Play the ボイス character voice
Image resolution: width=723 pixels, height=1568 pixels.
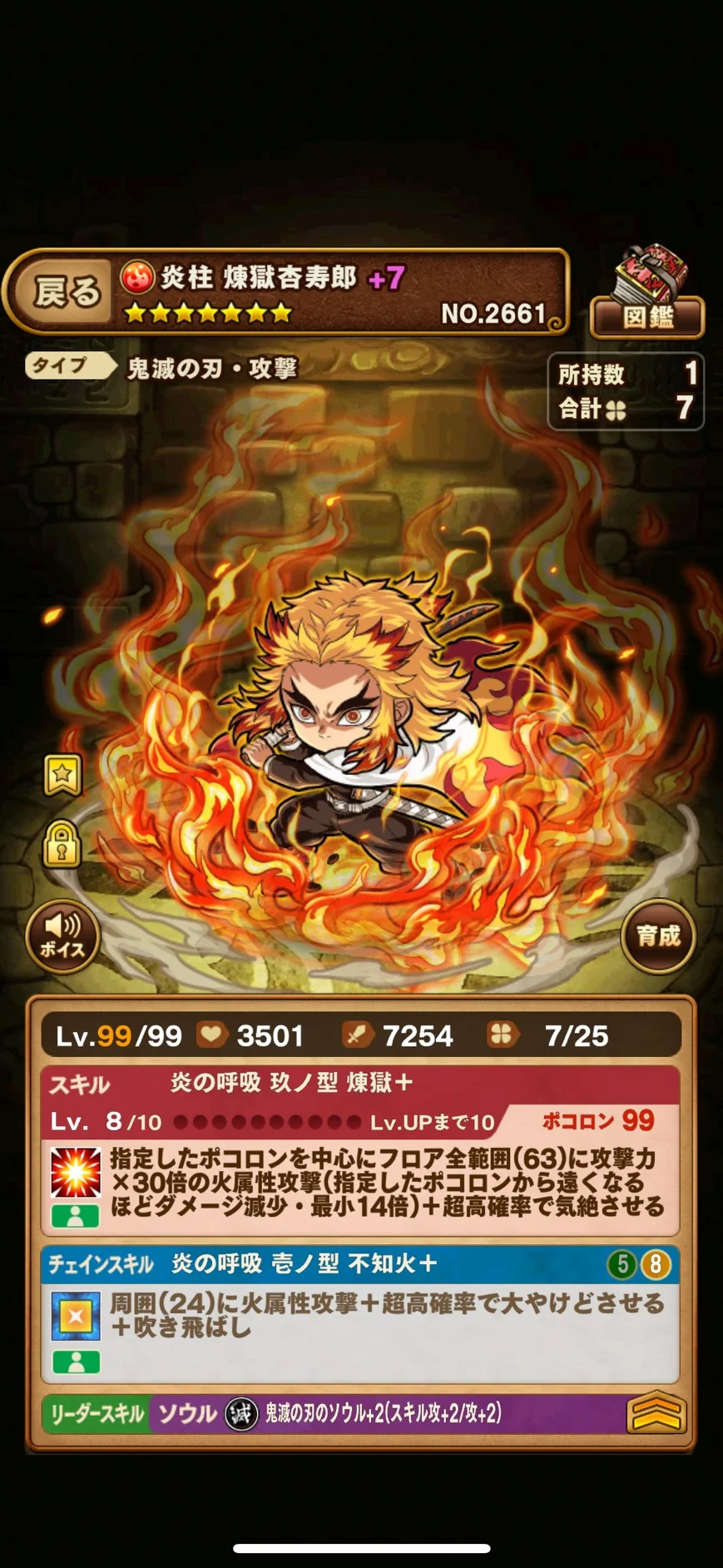click(62, 936)
